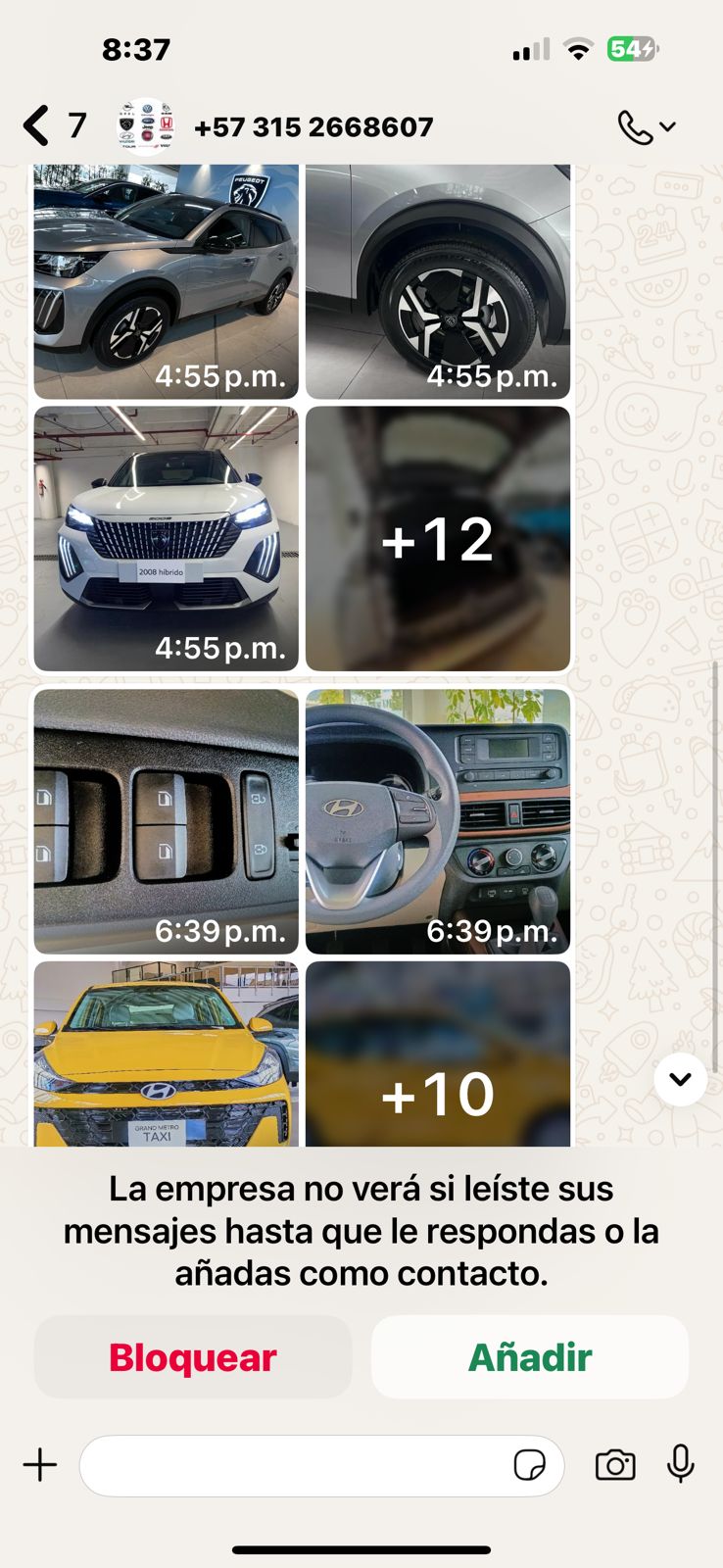Screen dimensions: 723x1568
Task: Open the plus attachment menu
Action: 40,1465
